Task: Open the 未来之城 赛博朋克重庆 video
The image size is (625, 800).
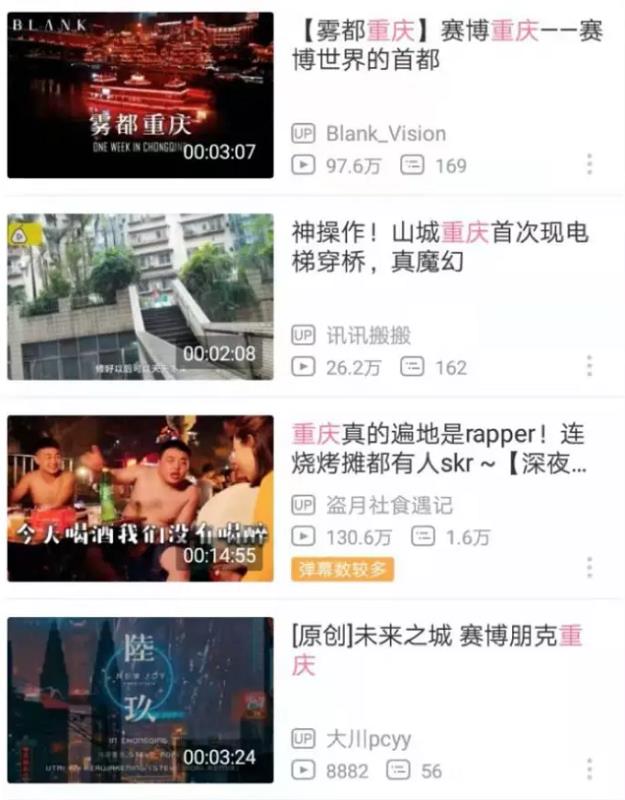Action: pos(140,700)
